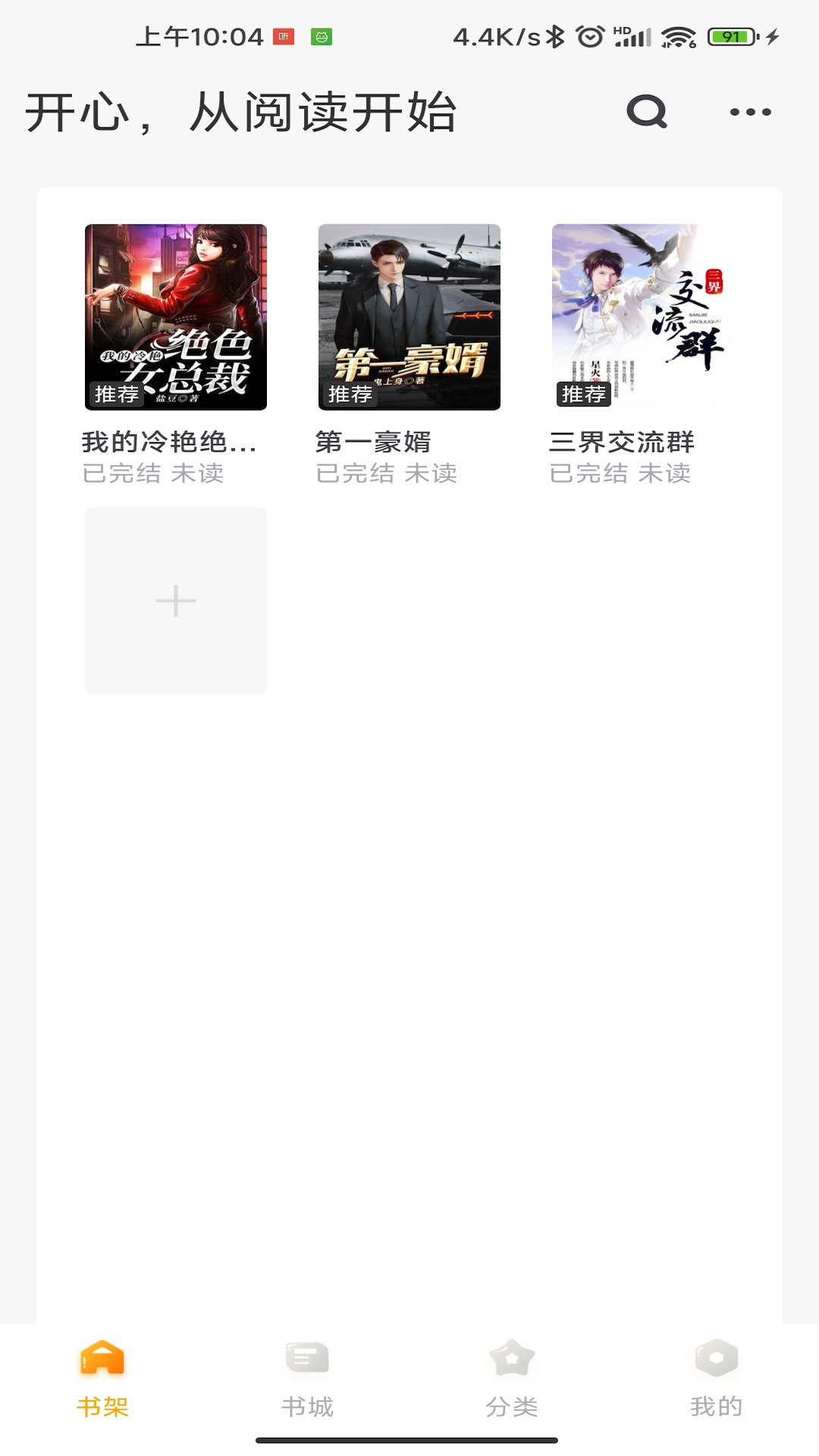Tap the 推荐 badge on 我的冷艳 cover
The image size is (819, 1456).
point(114,395)
